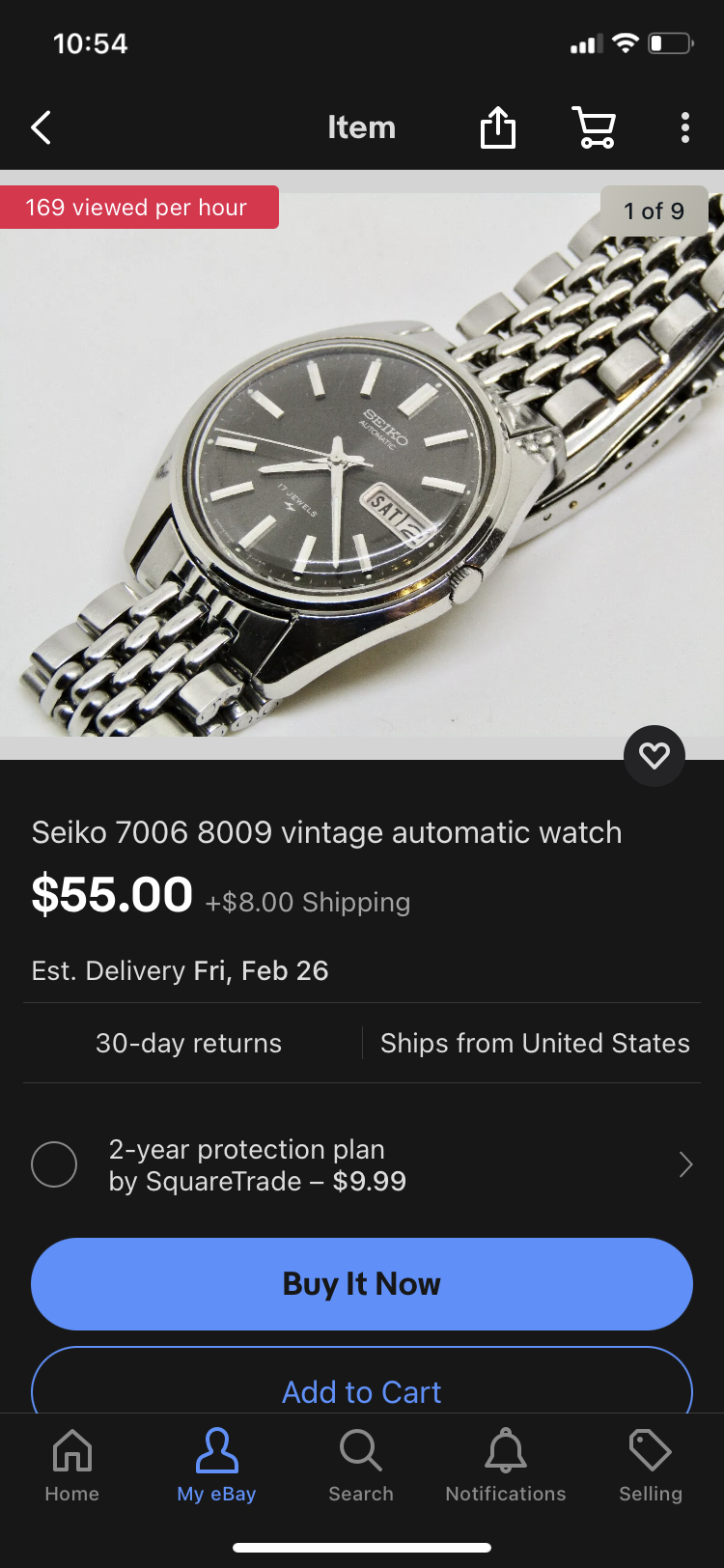724x1568 pixels.
Task: Add the Seiko watch to cart
Action: [x=362, y=1390]
